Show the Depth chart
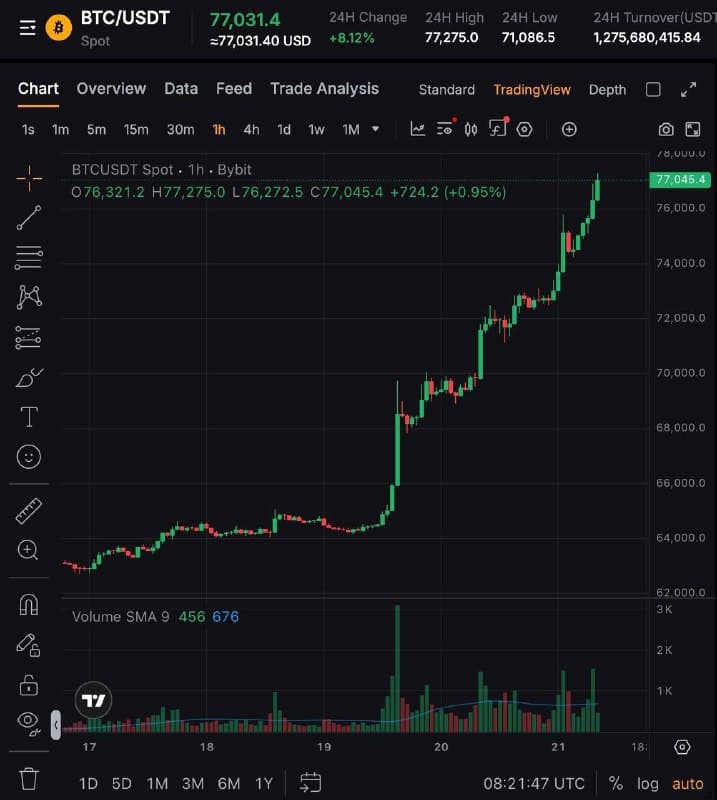The width and height of the screenshot is (717, 800). tap(607, 90)
